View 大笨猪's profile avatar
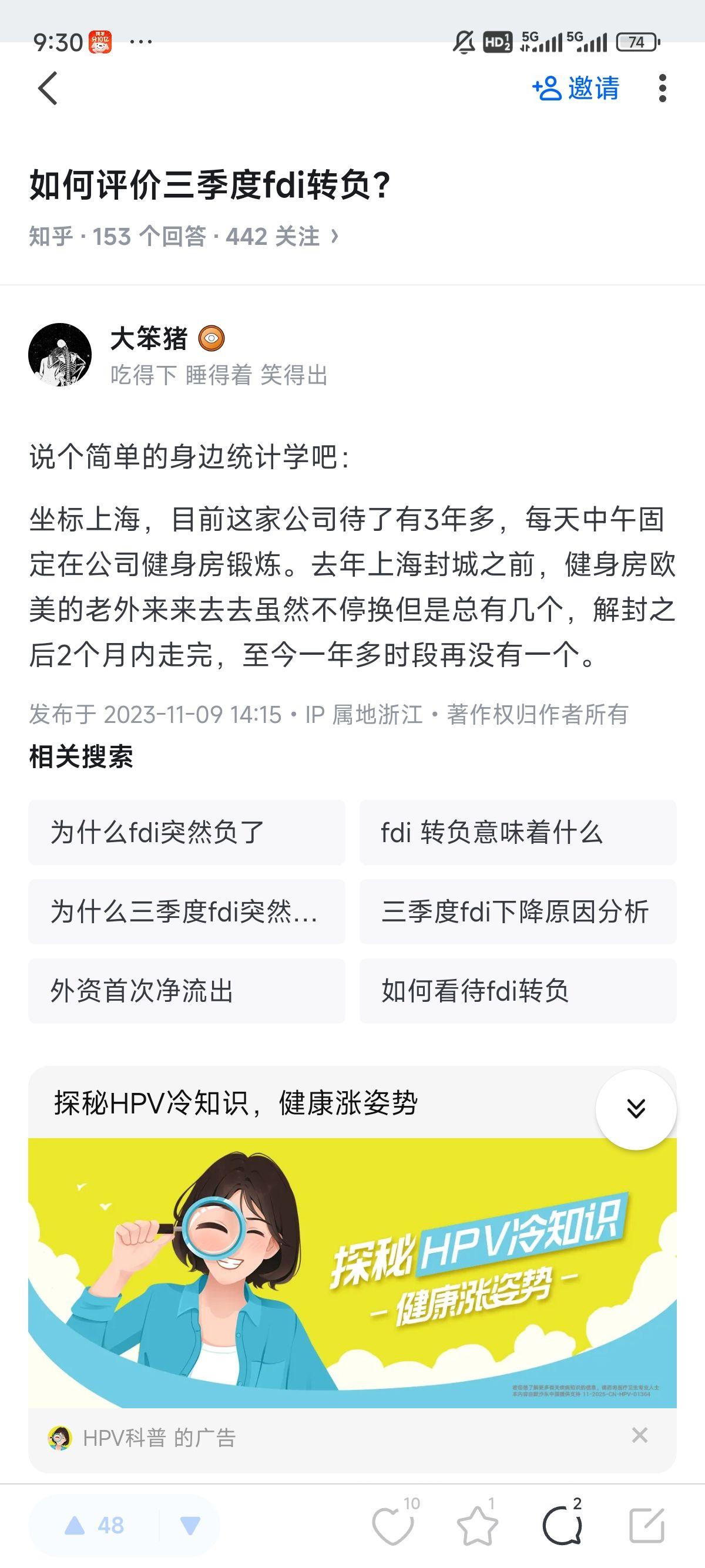This screenshot has width=705, height=1568. coord(60,355)
